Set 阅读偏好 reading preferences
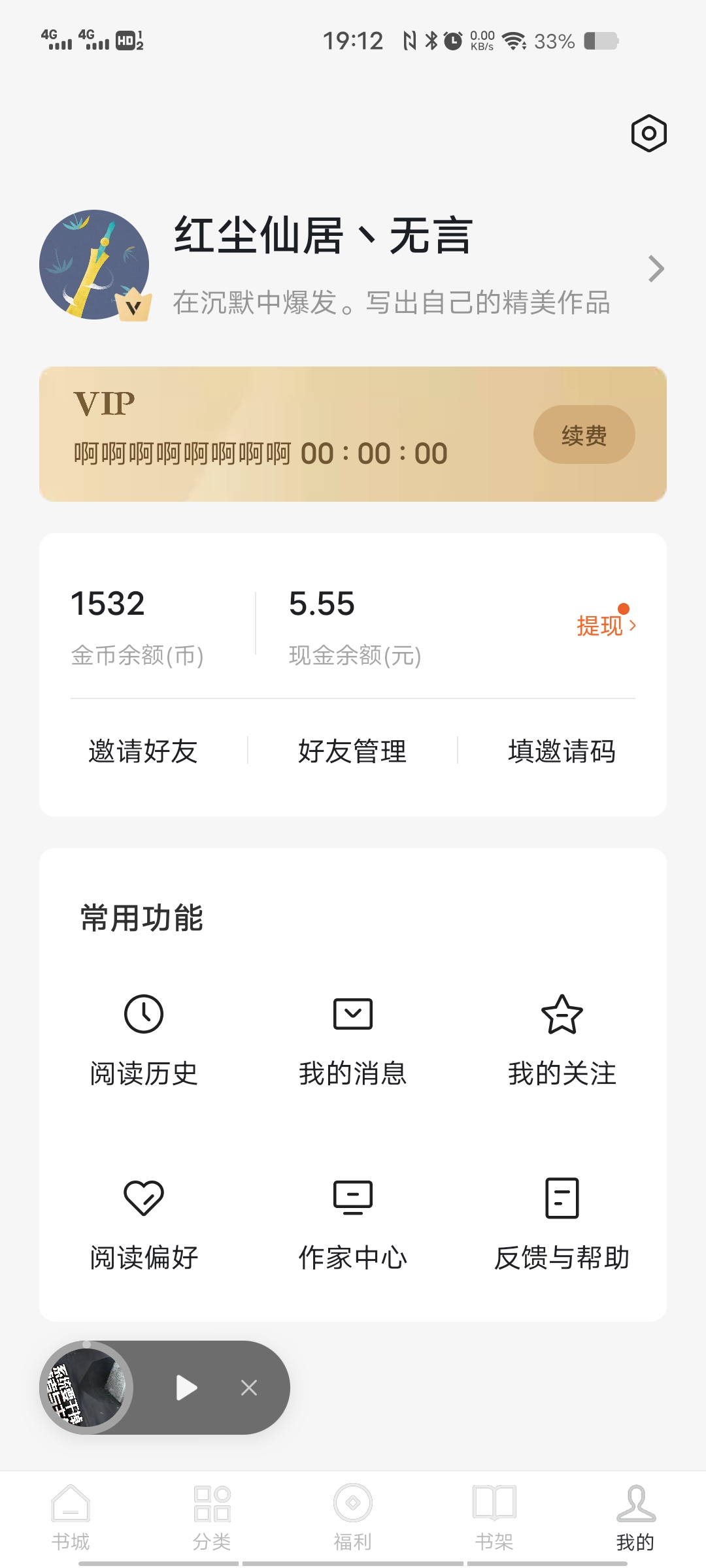 point(143,1223)
